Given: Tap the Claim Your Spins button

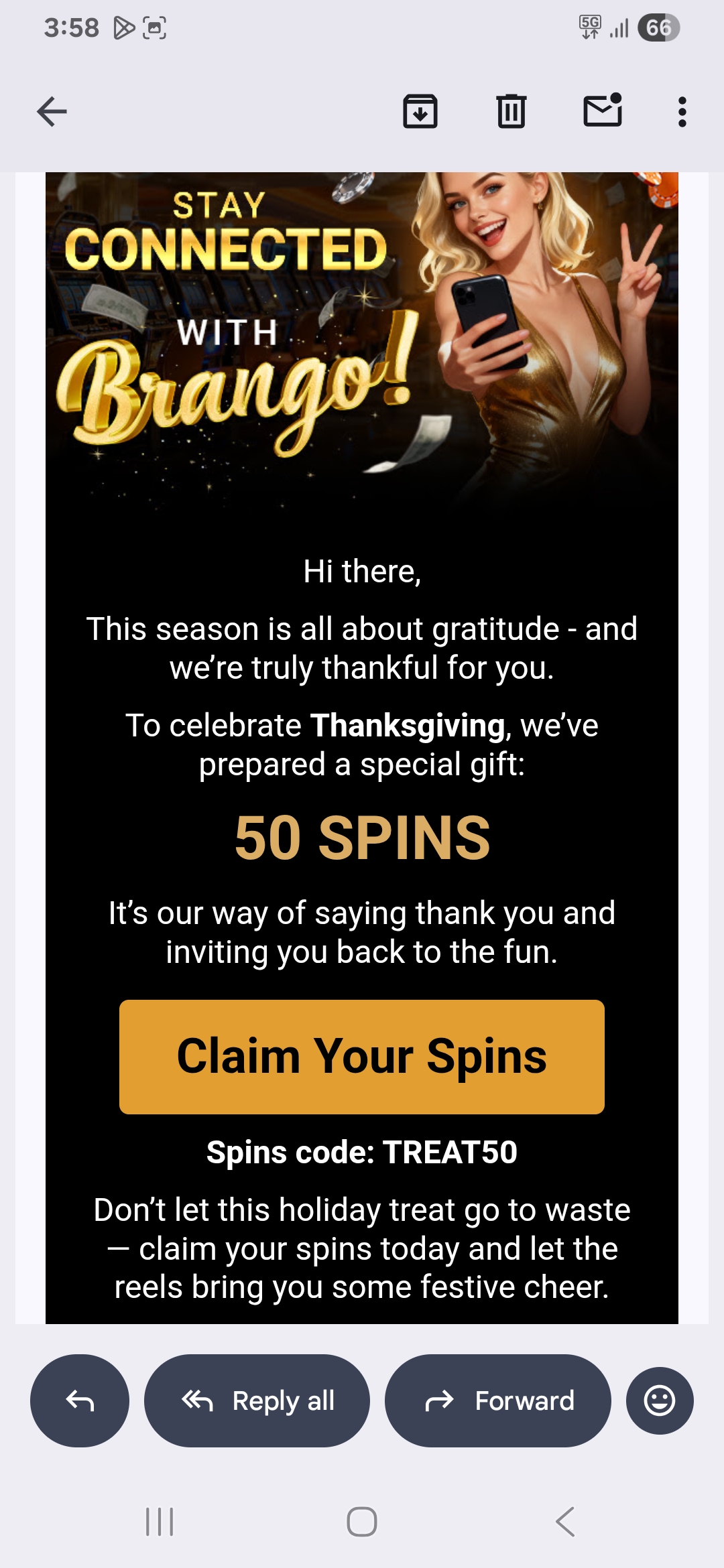Looking at the screenshot, I should tap(362, 1057).
